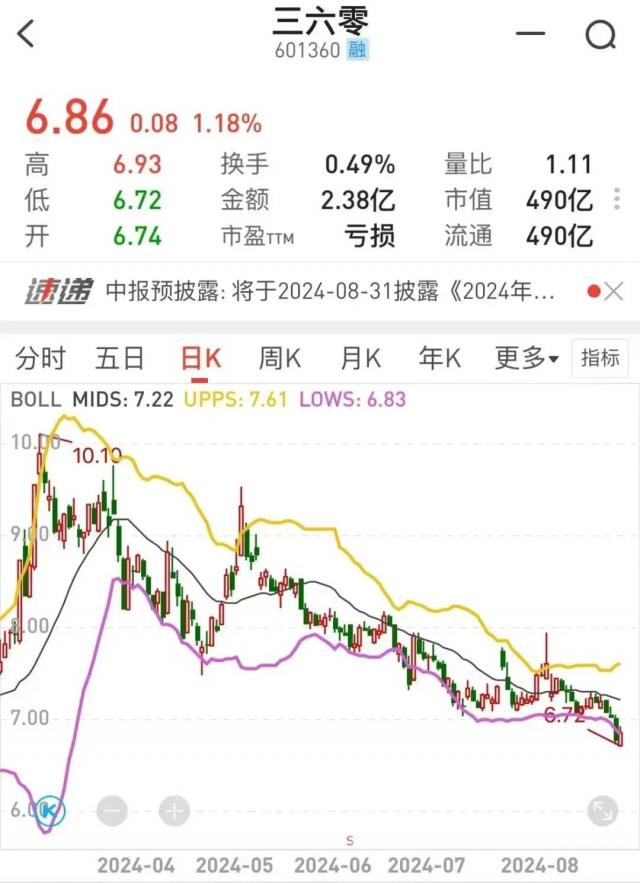Zoom in the chart with plus button

click(173, 811)
